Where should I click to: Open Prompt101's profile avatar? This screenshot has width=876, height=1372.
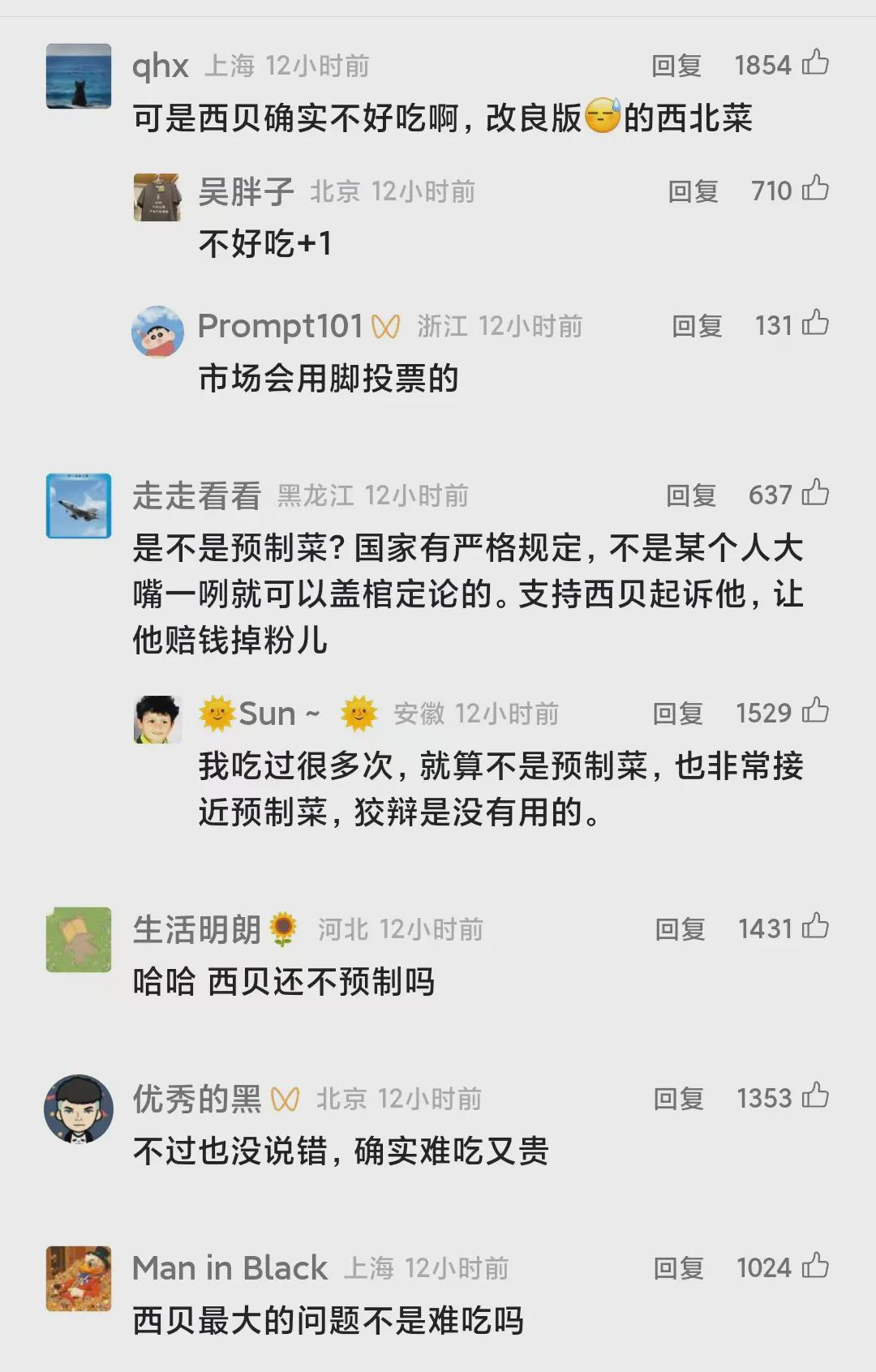click(158, 331)
